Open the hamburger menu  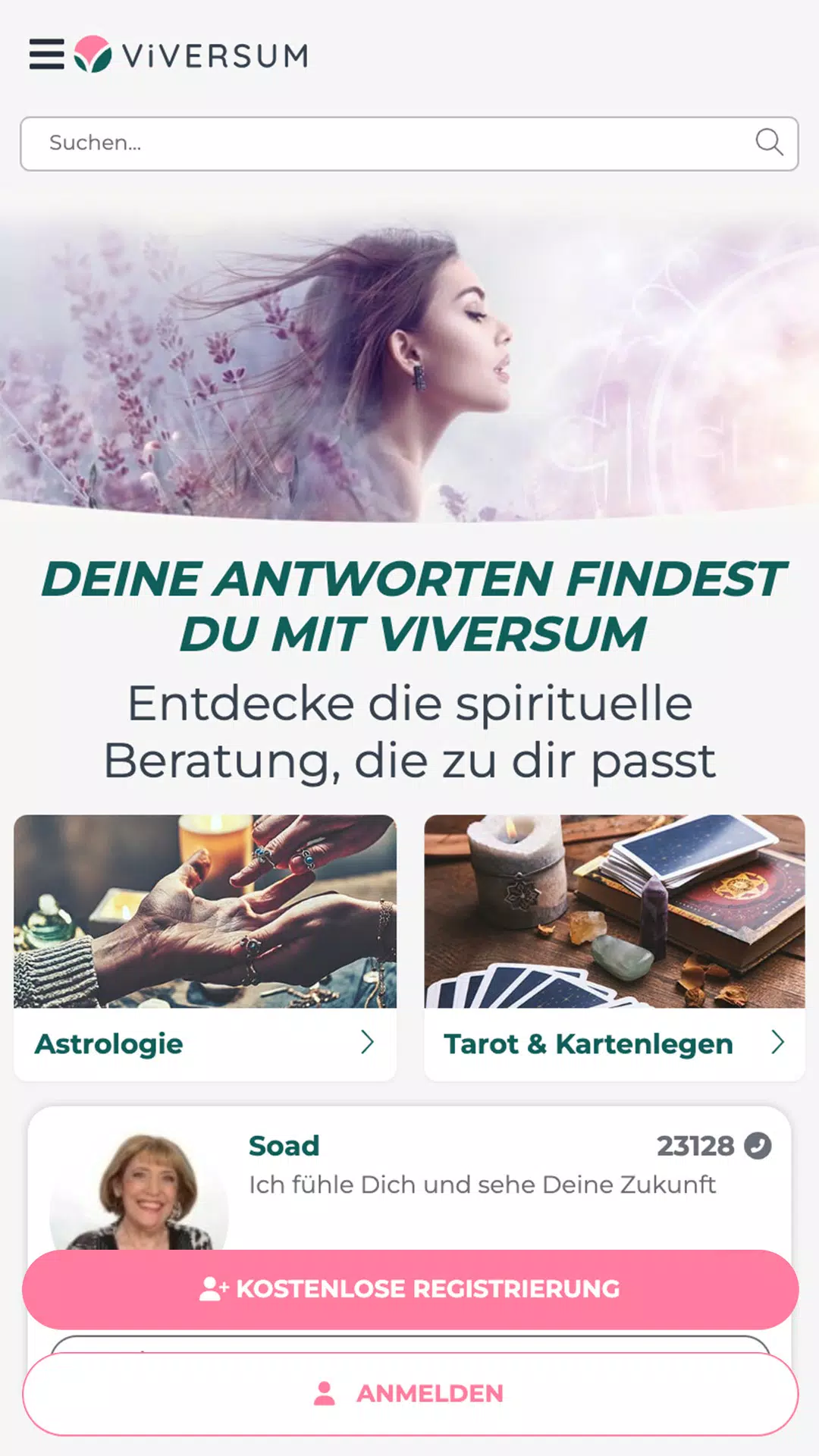pos(46,55)
